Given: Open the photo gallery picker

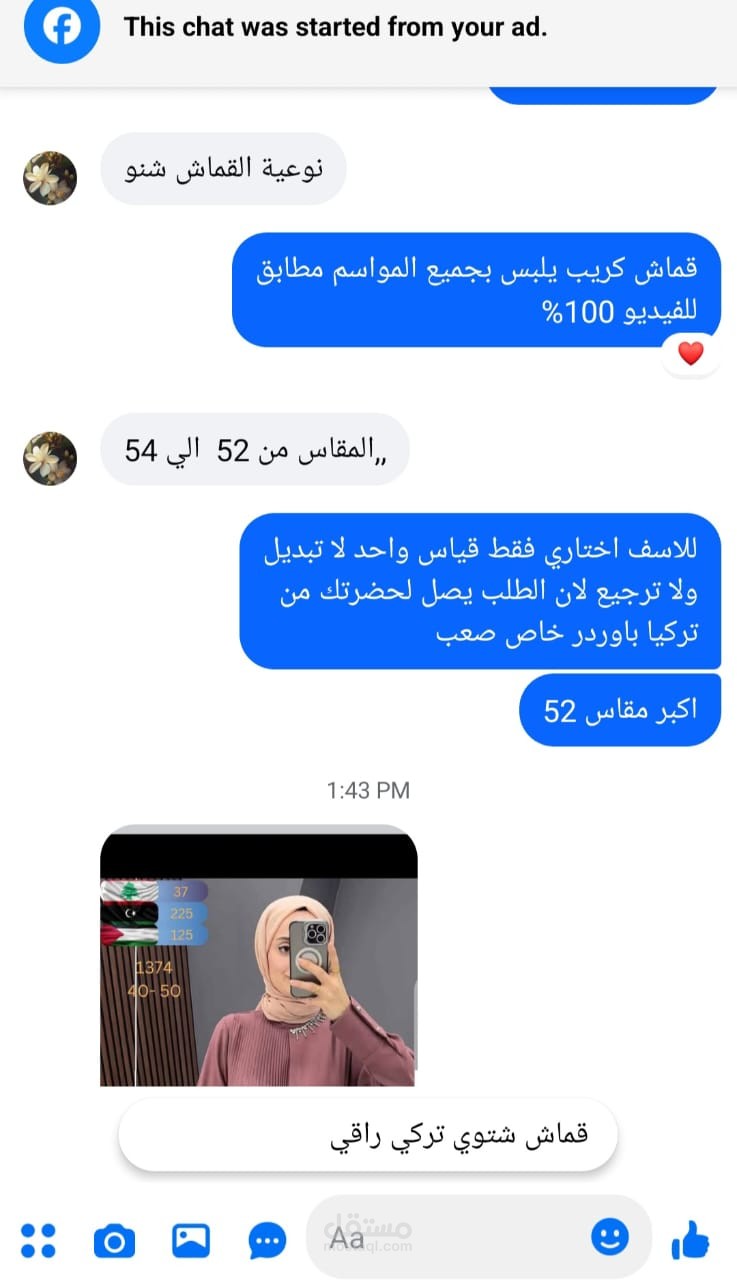Looking at the screenshot, I should click(190, 1240).
